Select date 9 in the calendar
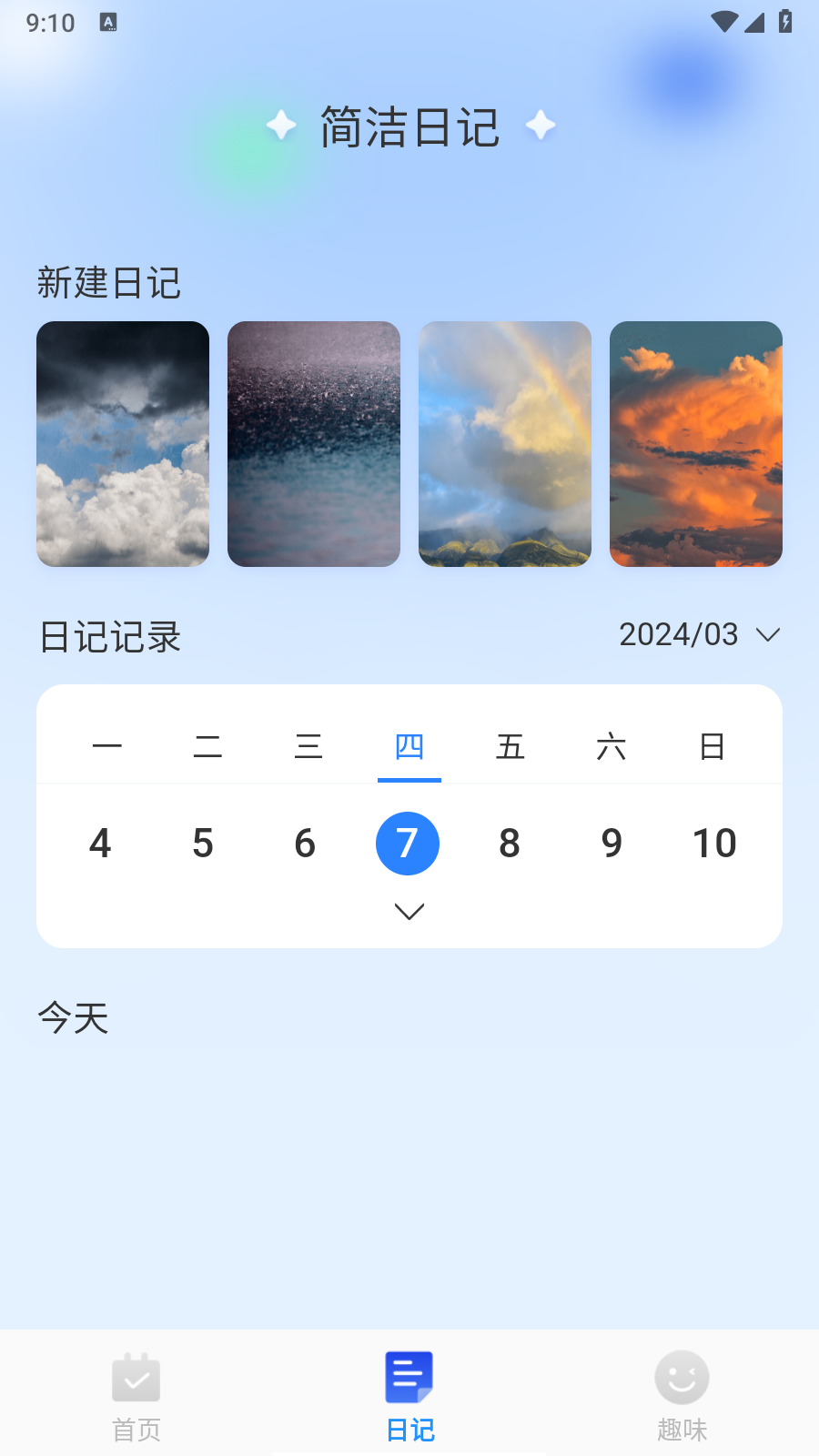819x1456 pixels. point(612,844)
